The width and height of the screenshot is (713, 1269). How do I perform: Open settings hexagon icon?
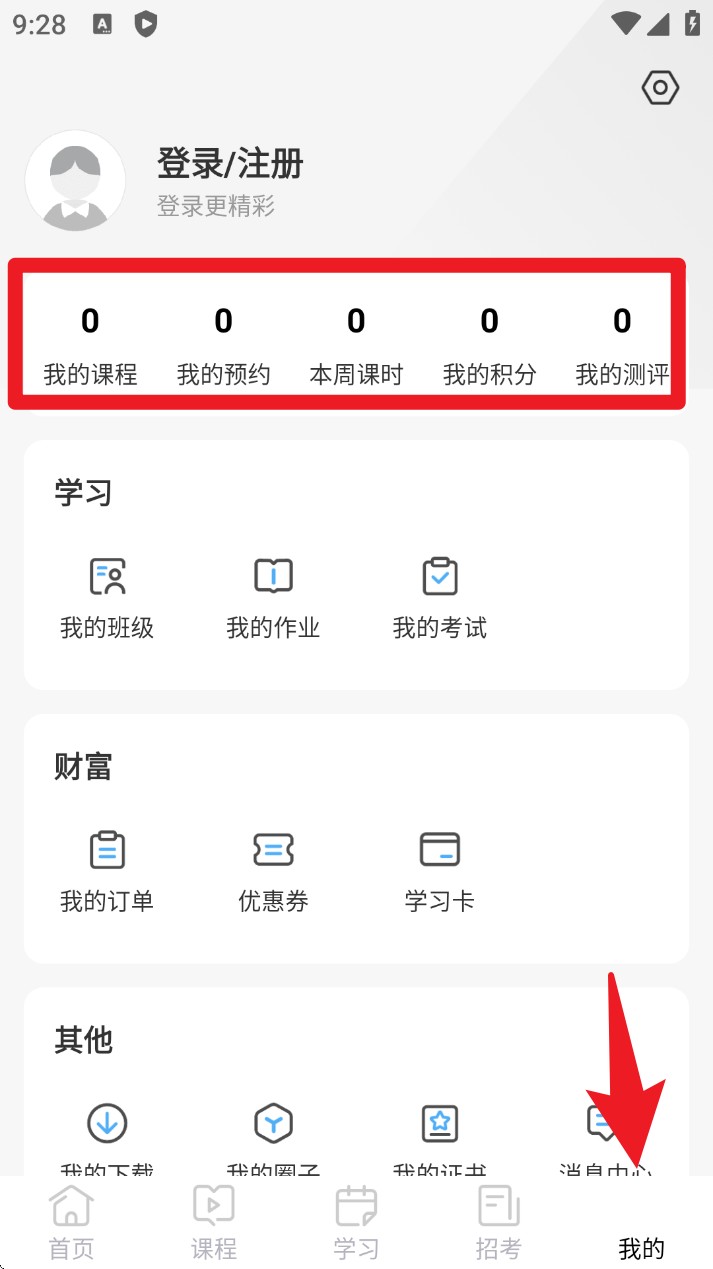[x=660, y=88]
